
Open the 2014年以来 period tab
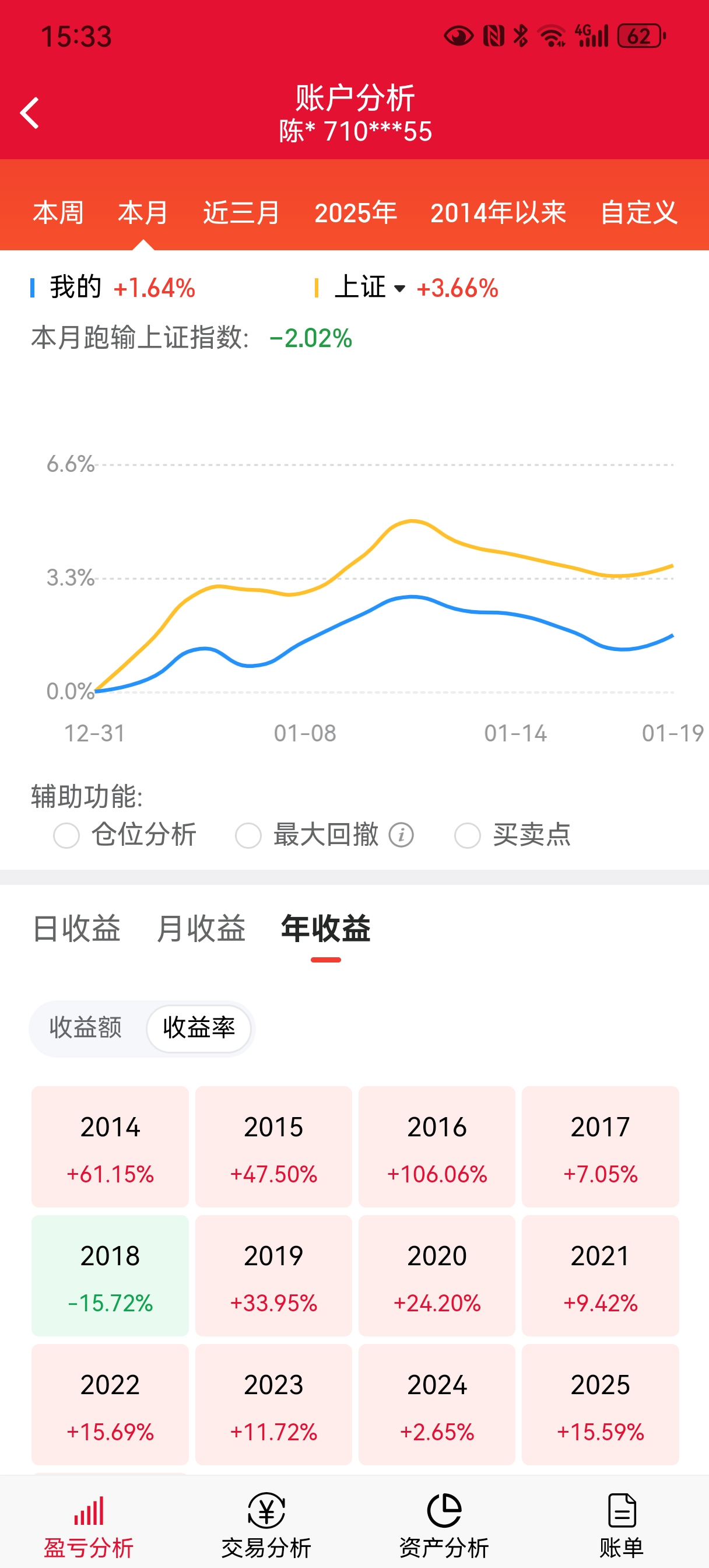pos(498,212)
